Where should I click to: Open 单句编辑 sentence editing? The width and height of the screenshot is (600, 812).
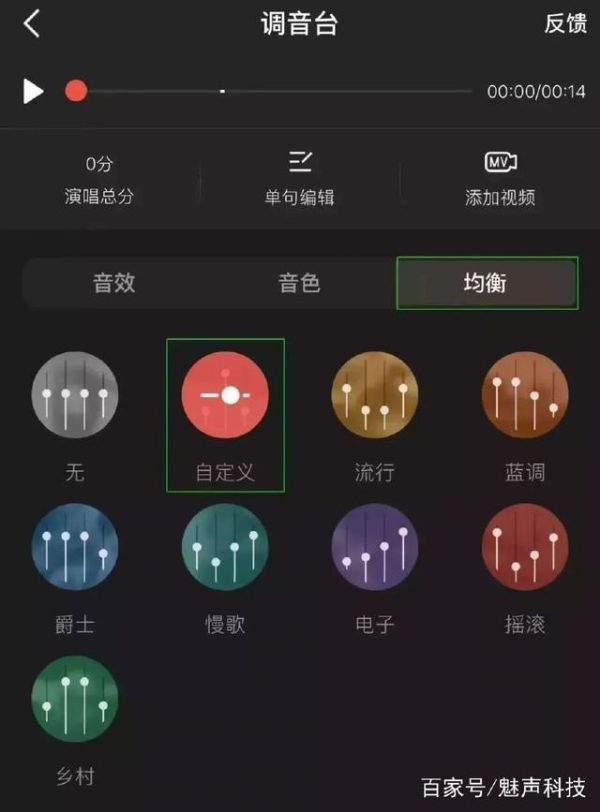tap(300, 178)
